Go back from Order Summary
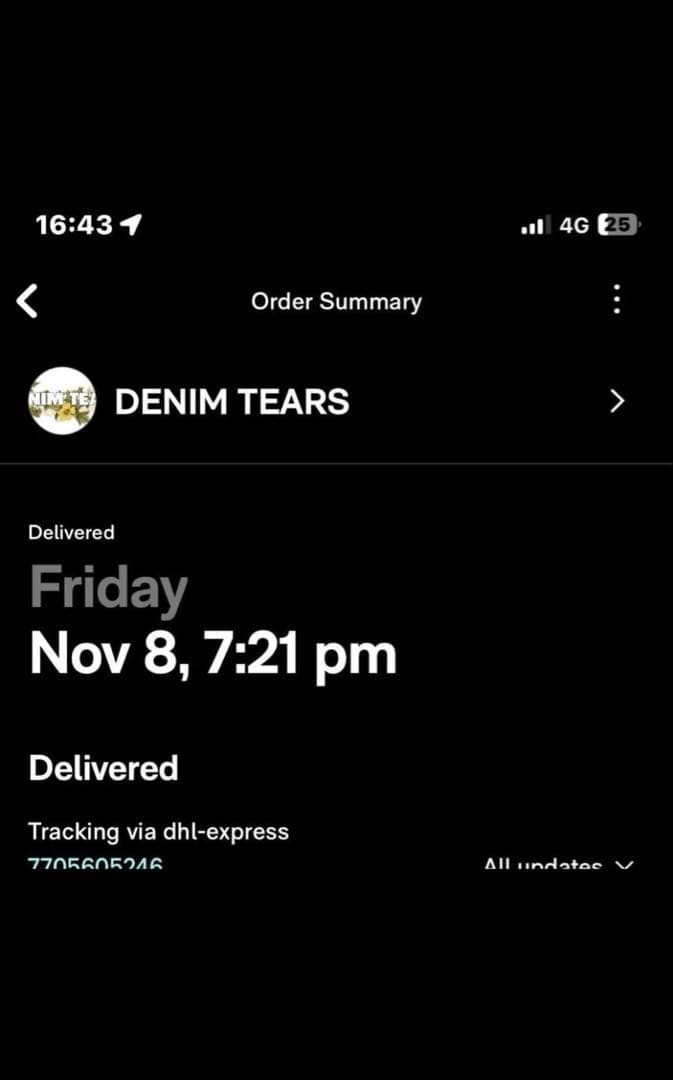This screenshot has height=1080, width=673. [x=28, y=300]
